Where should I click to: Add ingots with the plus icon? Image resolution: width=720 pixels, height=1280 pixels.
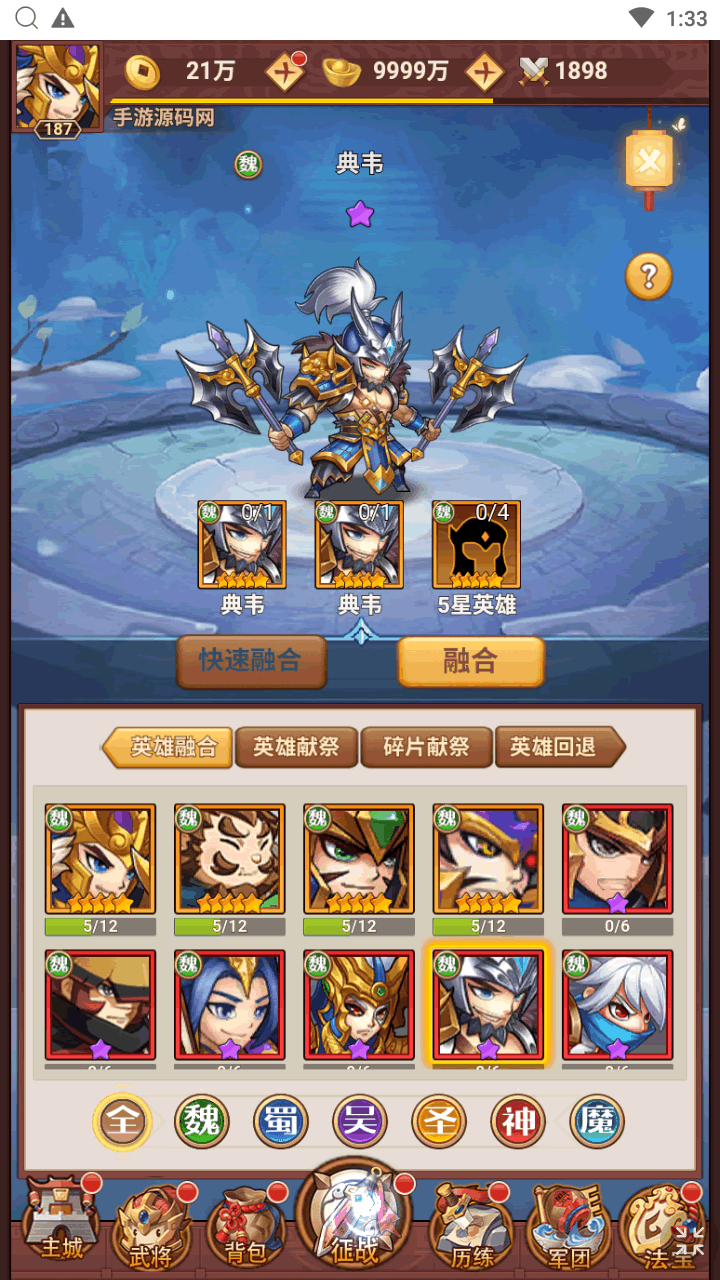point(484,71)
